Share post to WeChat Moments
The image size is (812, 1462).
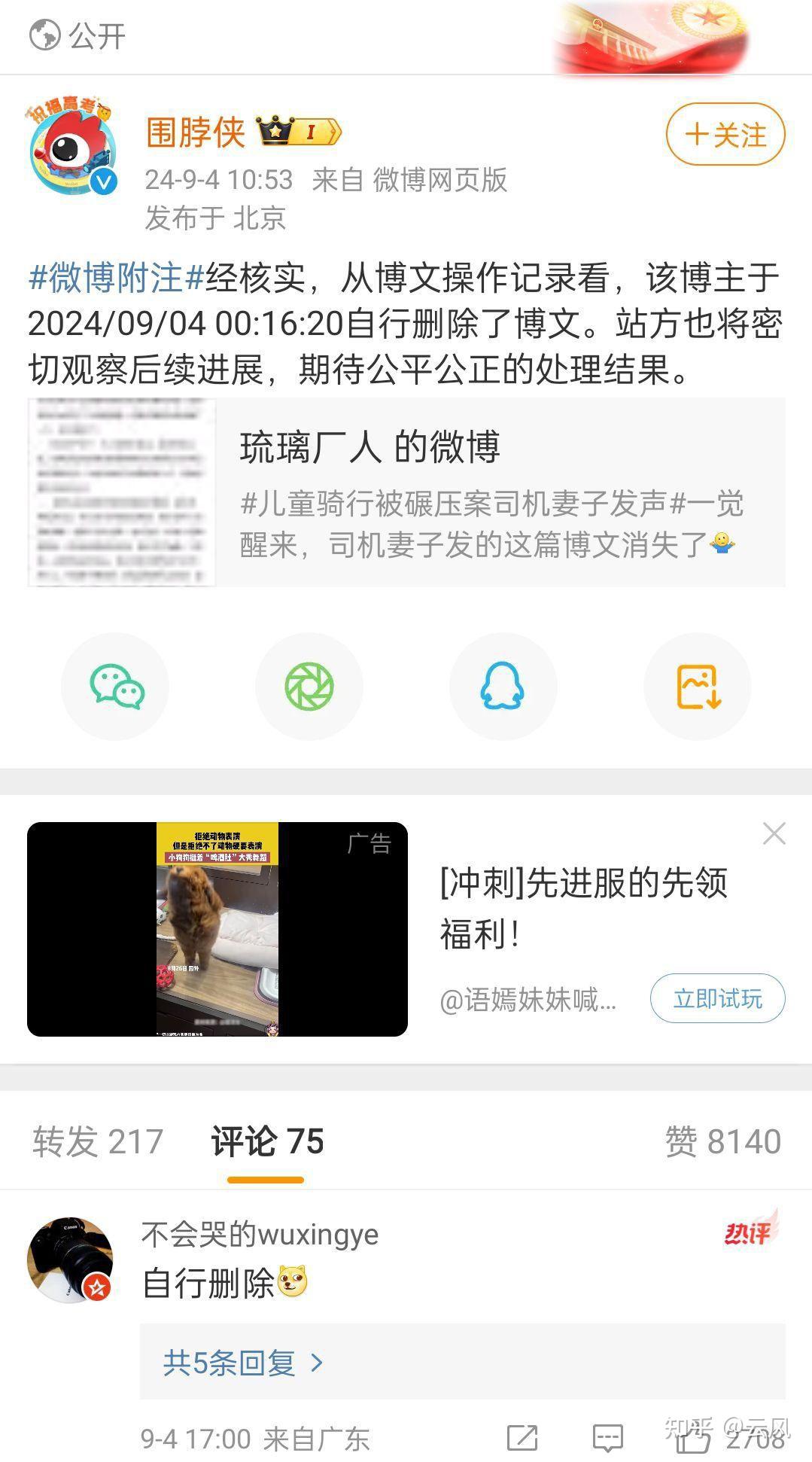309,686
